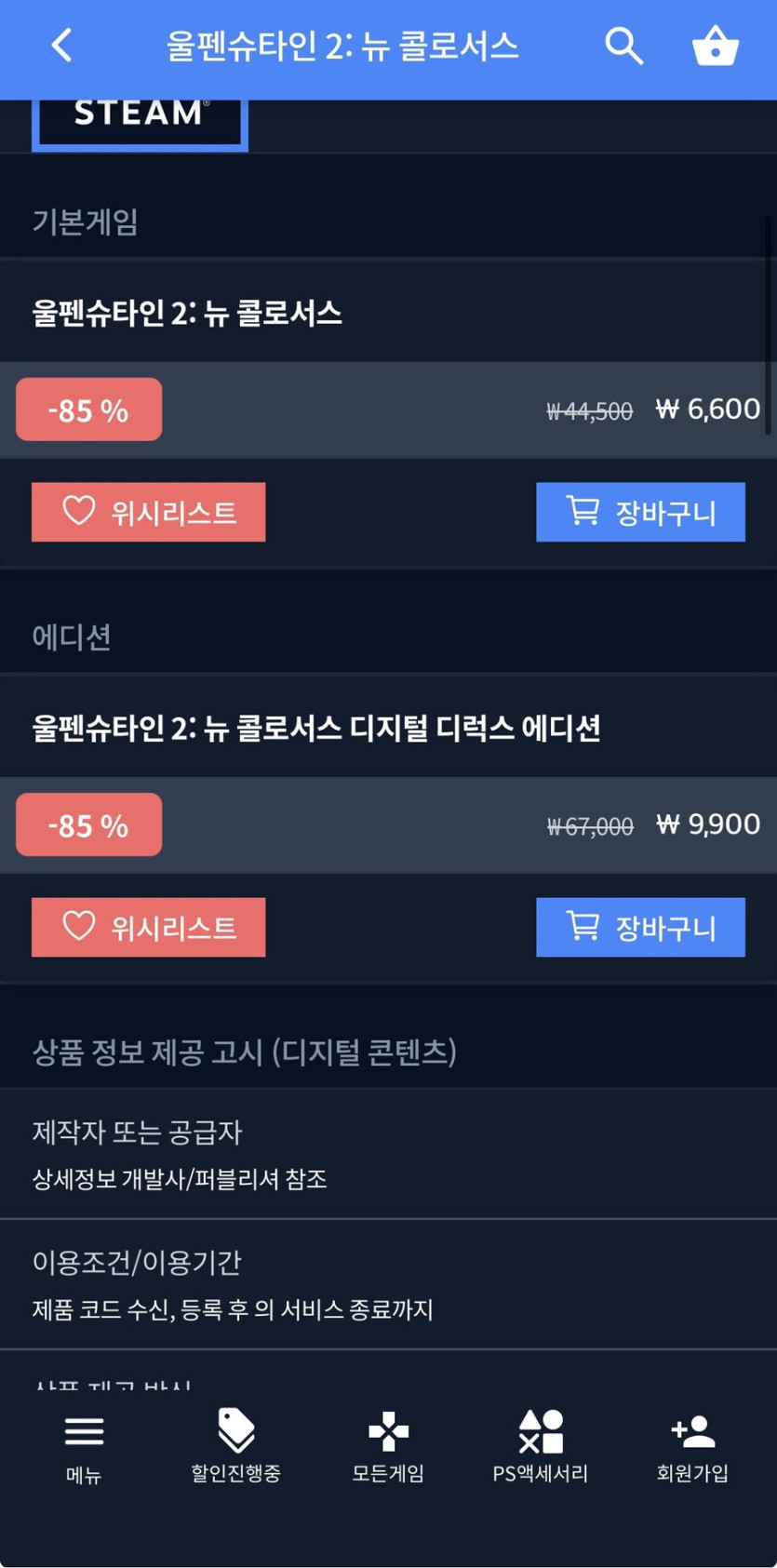Select the STEAM platform tab
The width and height of the screenshot is (777, 1568).
140,114
